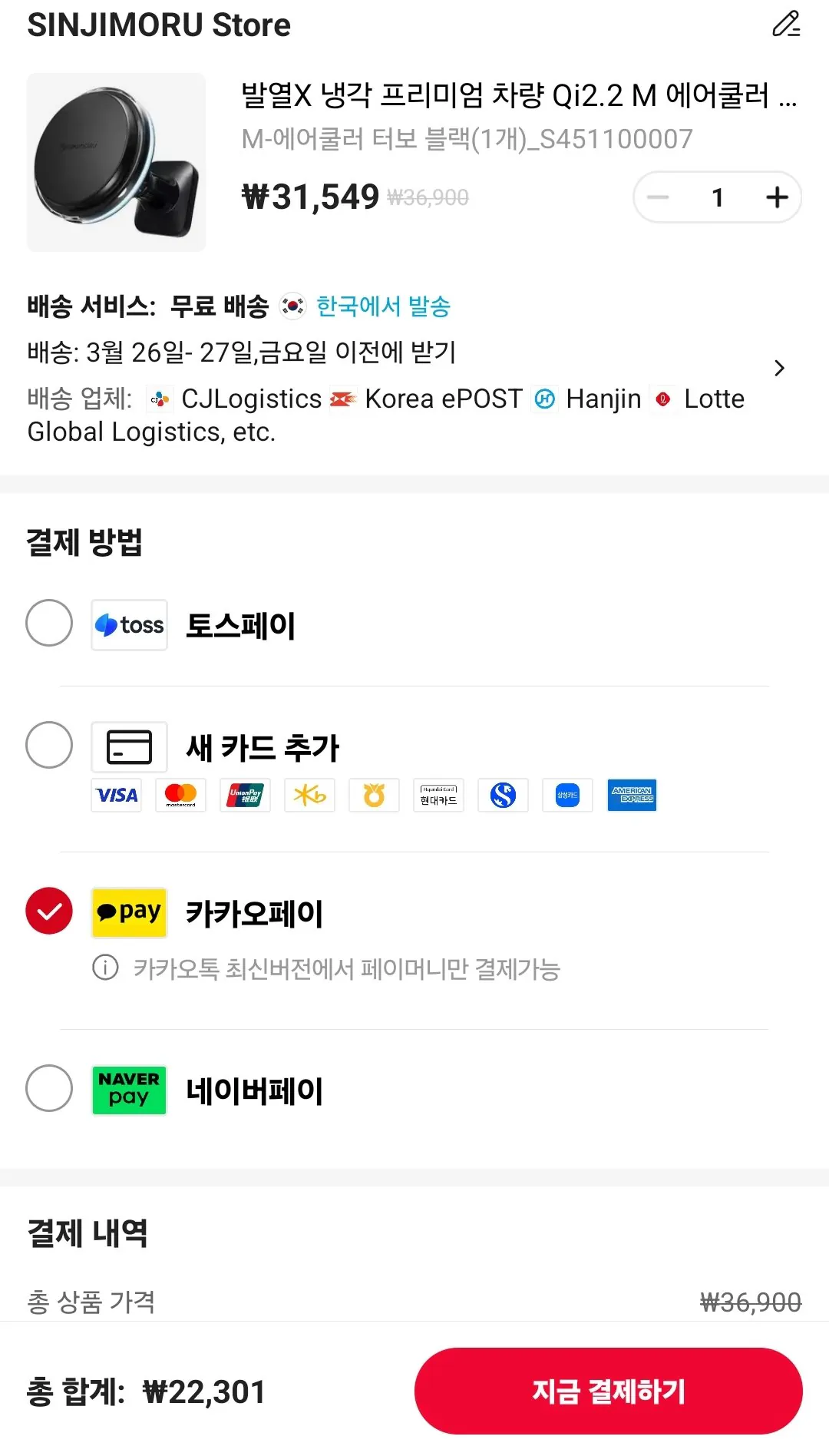This screenshot has width=829, height=1456.
Task: Click the Samsung Card blue icon
Action: 567,796
